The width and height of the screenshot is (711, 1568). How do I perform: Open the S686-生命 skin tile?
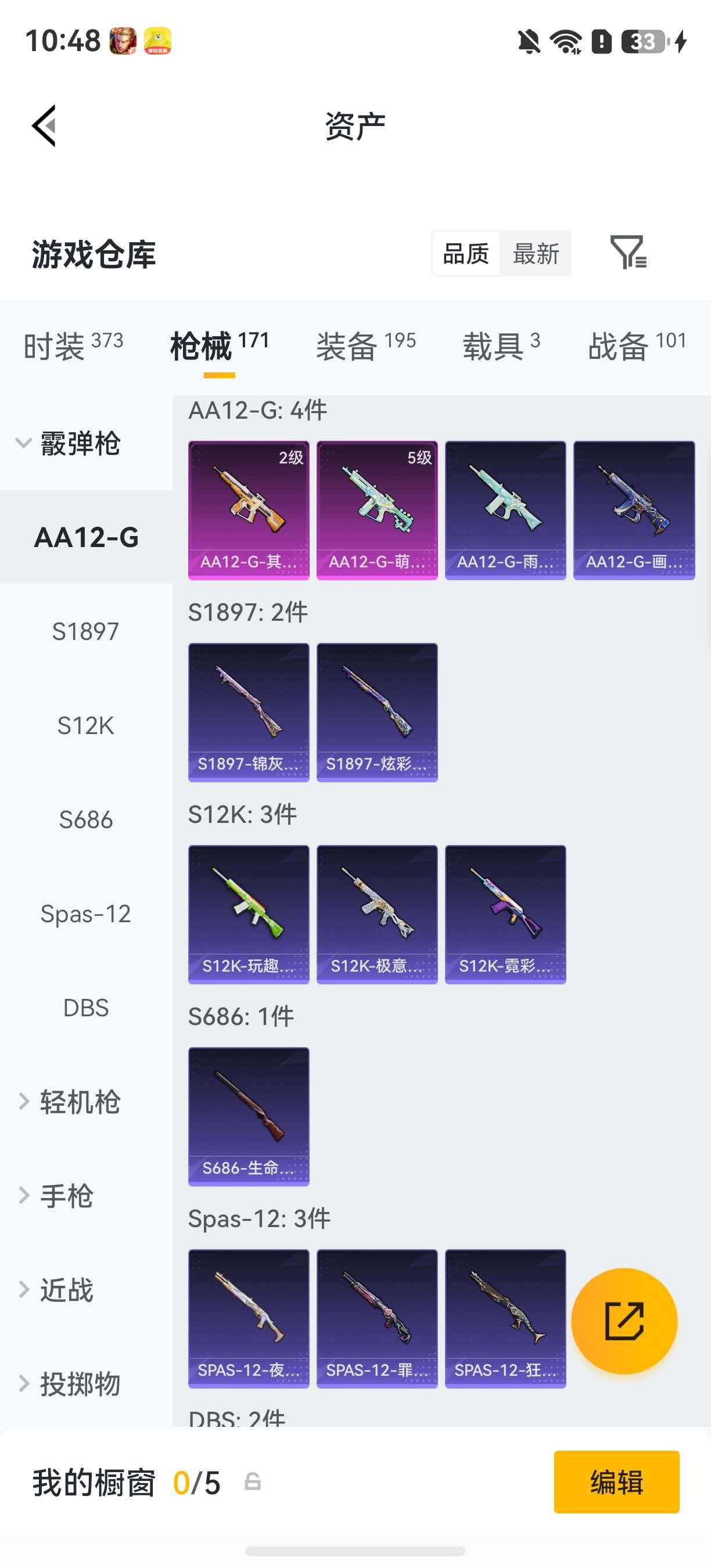click(249, 1116)
